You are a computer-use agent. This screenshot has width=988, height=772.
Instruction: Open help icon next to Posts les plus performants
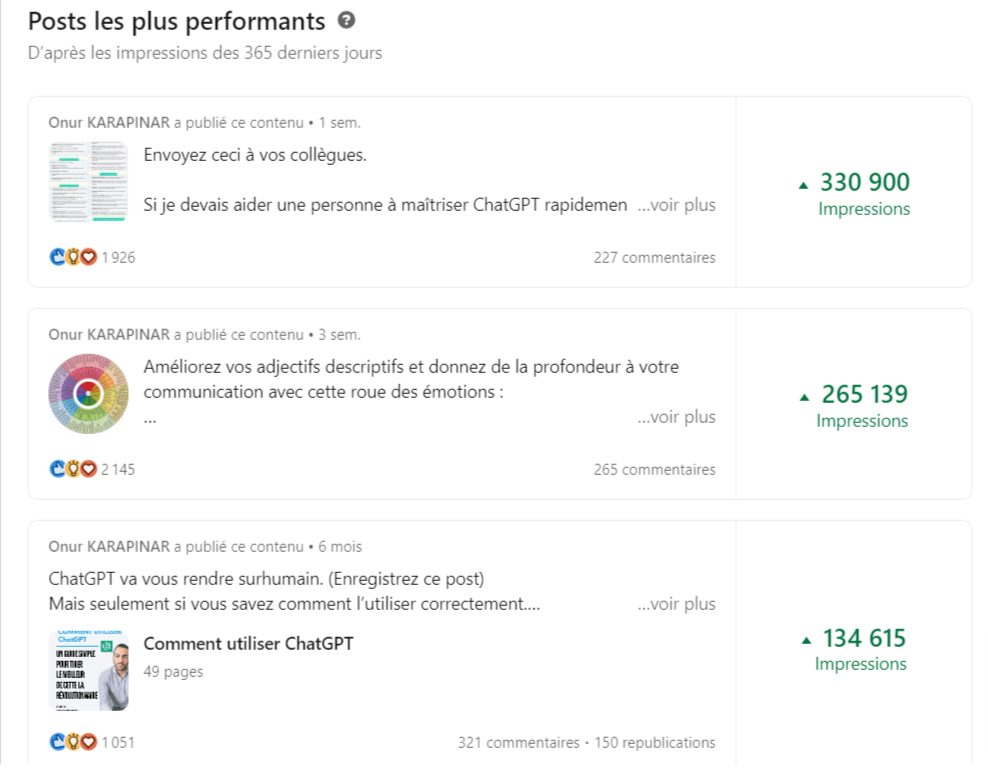(x=347, y=21)
